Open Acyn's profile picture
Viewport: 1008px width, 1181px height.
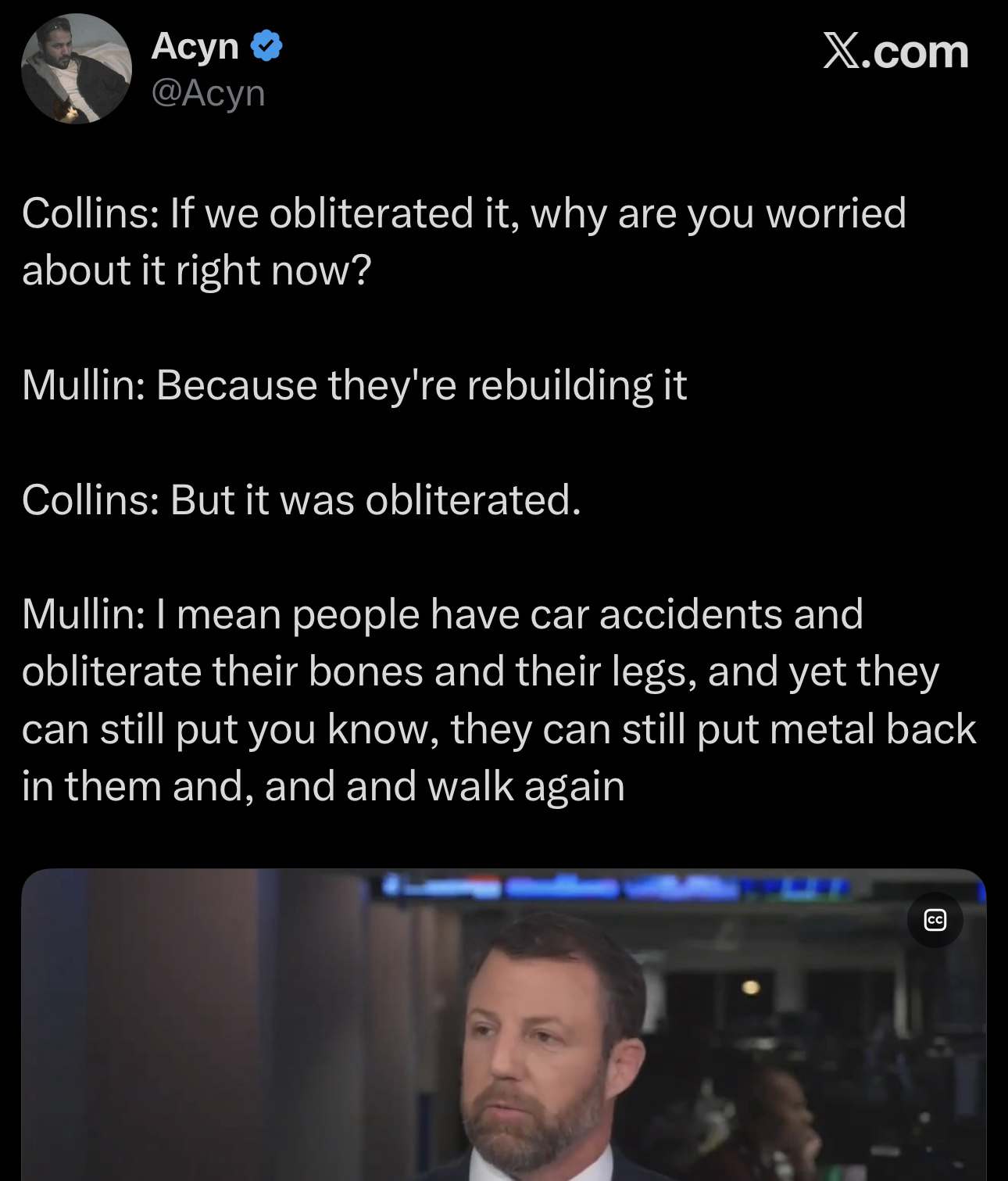pos(76,69)
